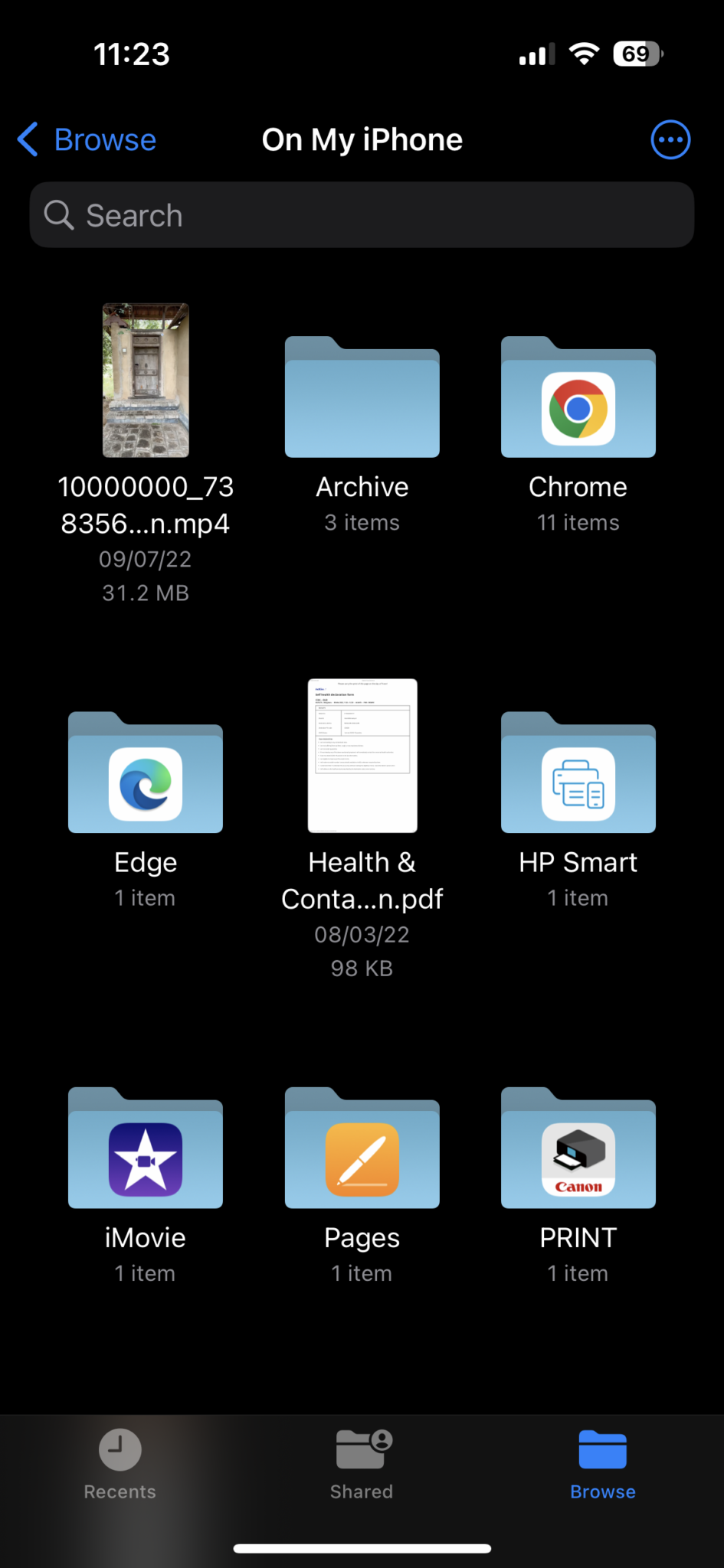Screen dimensions: 724x1568
Task: Open the Chrome folder
Action: pos(578,397)
